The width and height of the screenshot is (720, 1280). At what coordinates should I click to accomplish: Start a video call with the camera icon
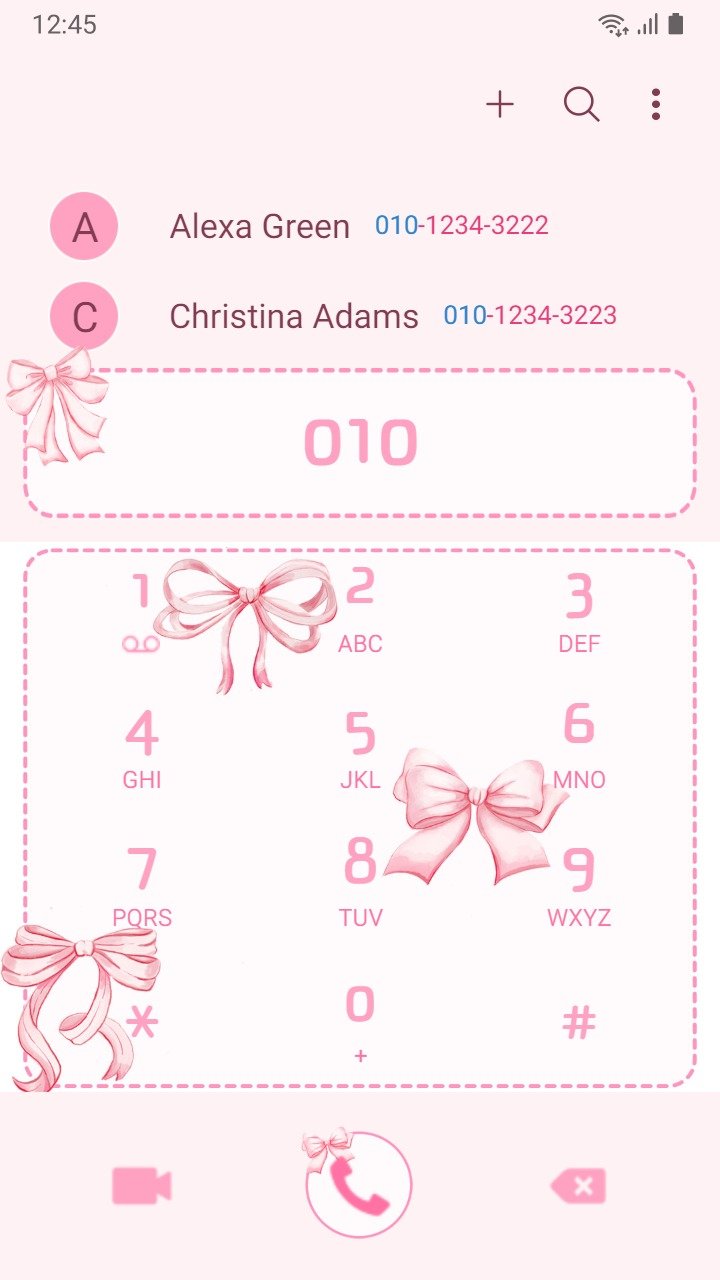tap(142, 1186)
